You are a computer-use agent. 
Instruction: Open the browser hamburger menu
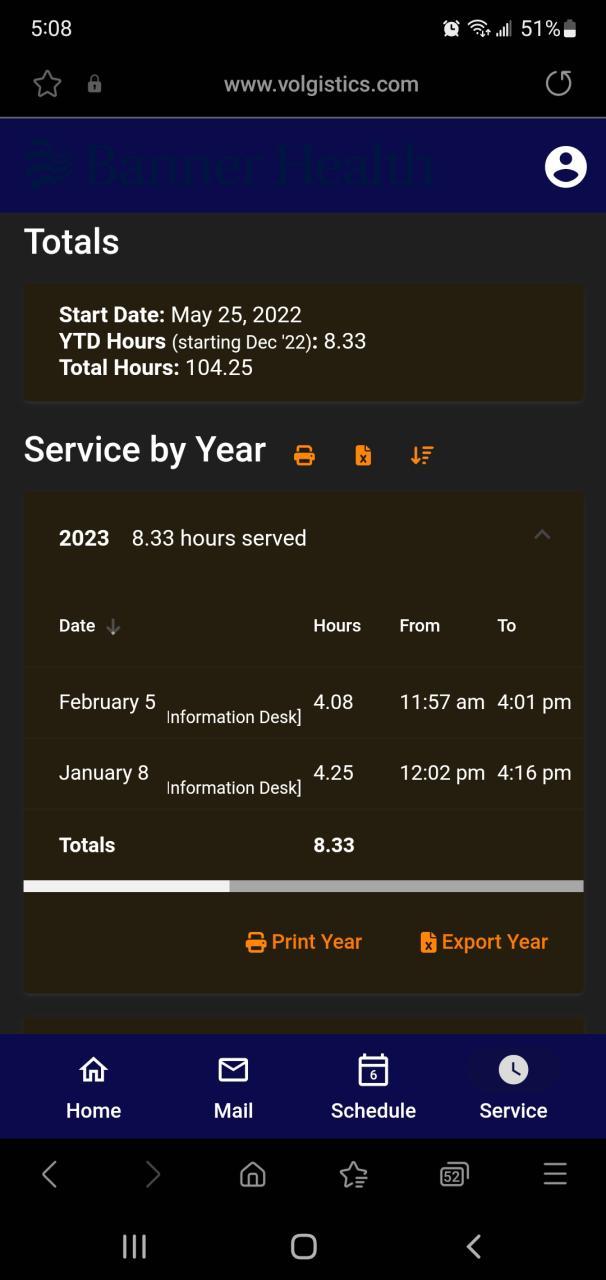click(555, 1174)
